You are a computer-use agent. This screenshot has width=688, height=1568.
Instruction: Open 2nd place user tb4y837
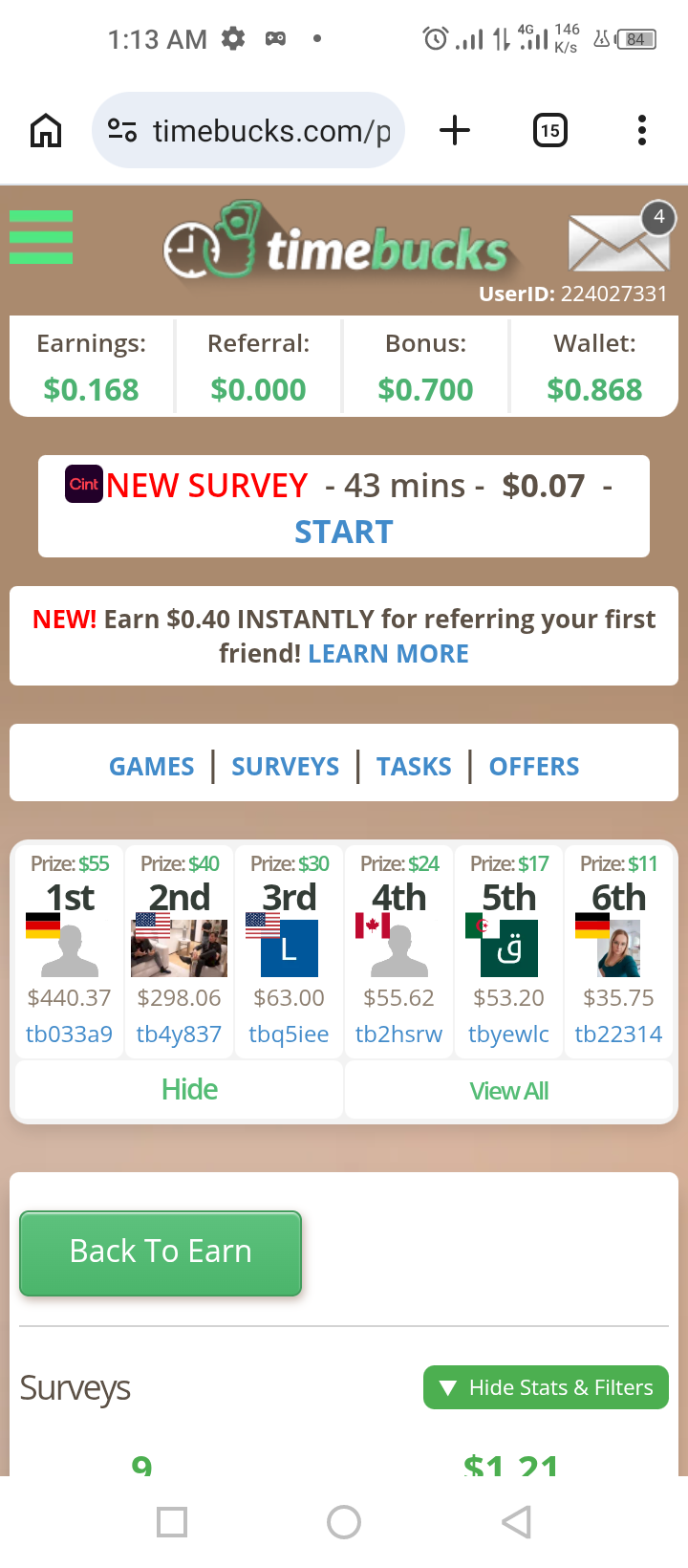point(179,1034)
